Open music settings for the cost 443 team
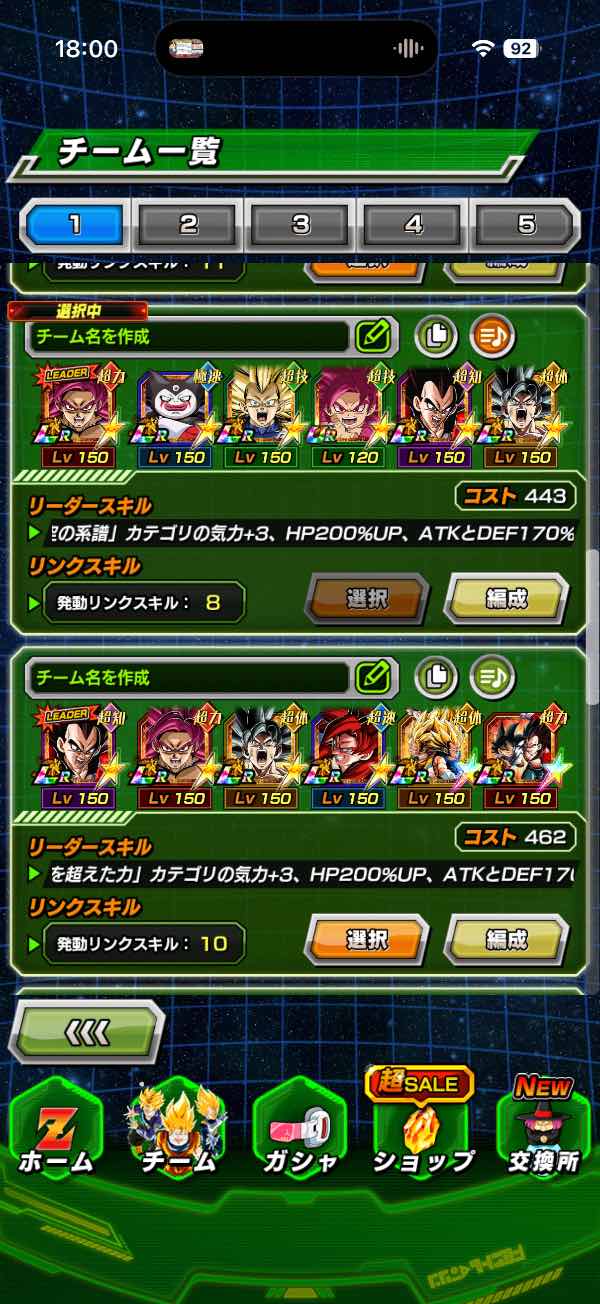The height and width of the screenshot is (1304, 600). [x=492, y=337]
